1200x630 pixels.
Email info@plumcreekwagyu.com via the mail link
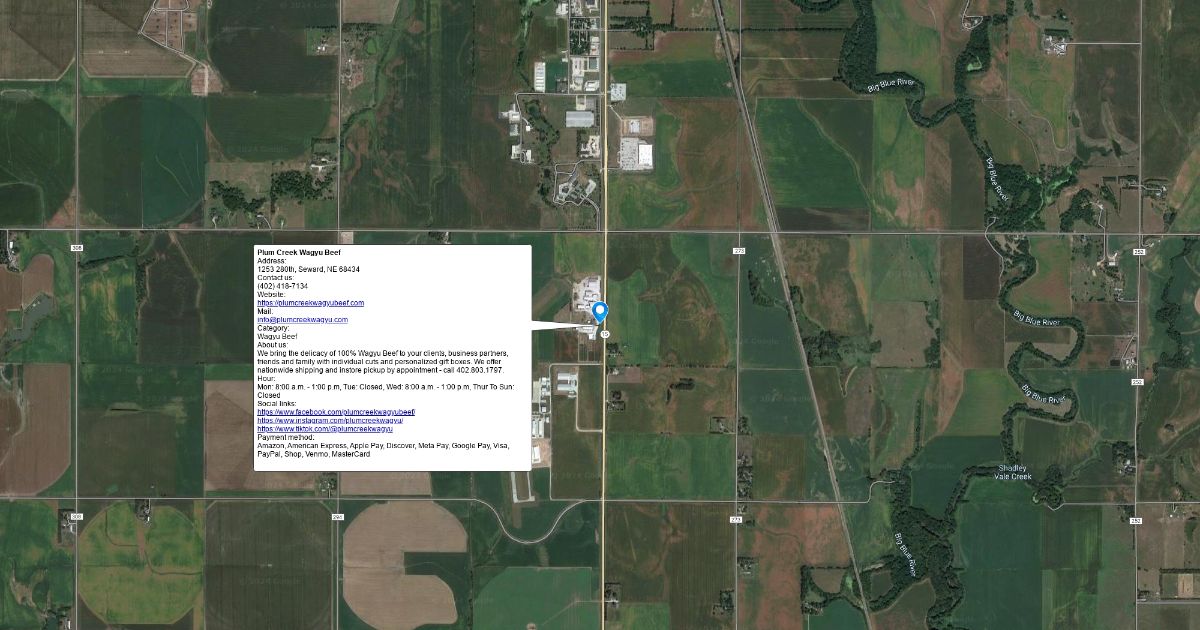(302, 319)
